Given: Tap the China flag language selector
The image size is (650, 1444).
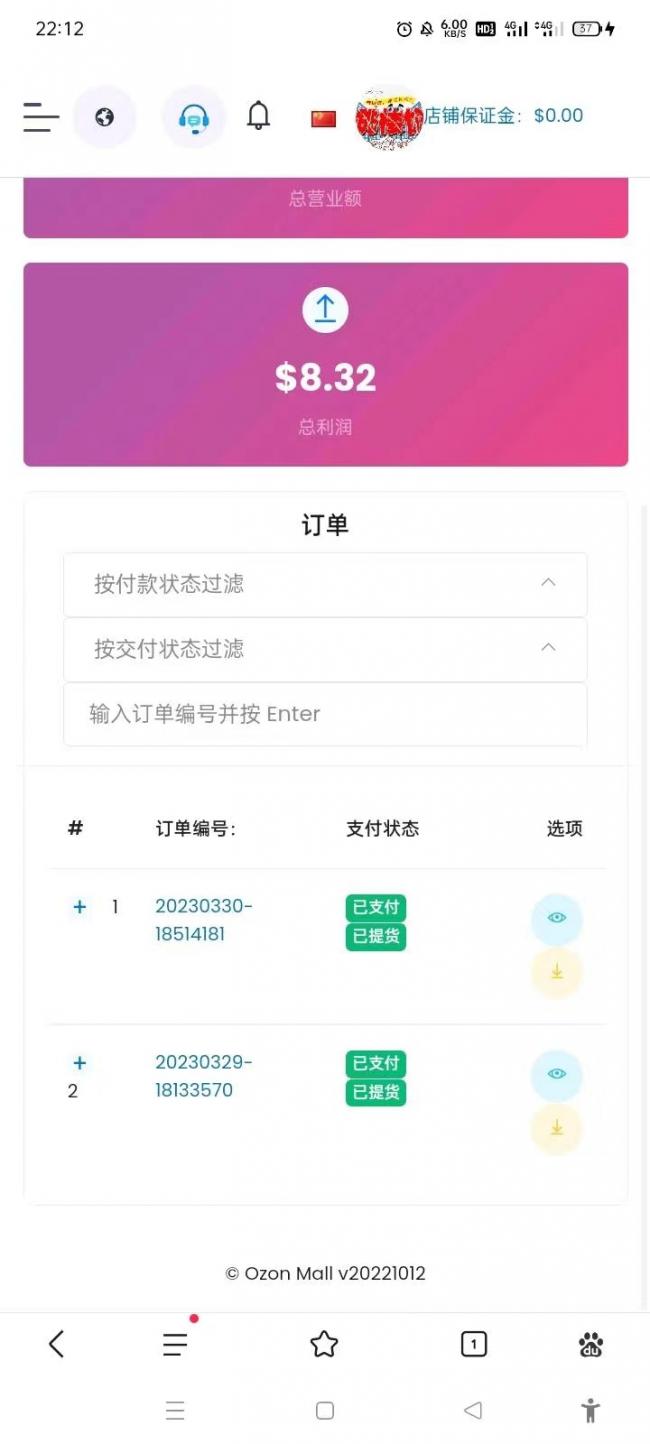Looking at the screenshot, I should [x=323, y=118].
